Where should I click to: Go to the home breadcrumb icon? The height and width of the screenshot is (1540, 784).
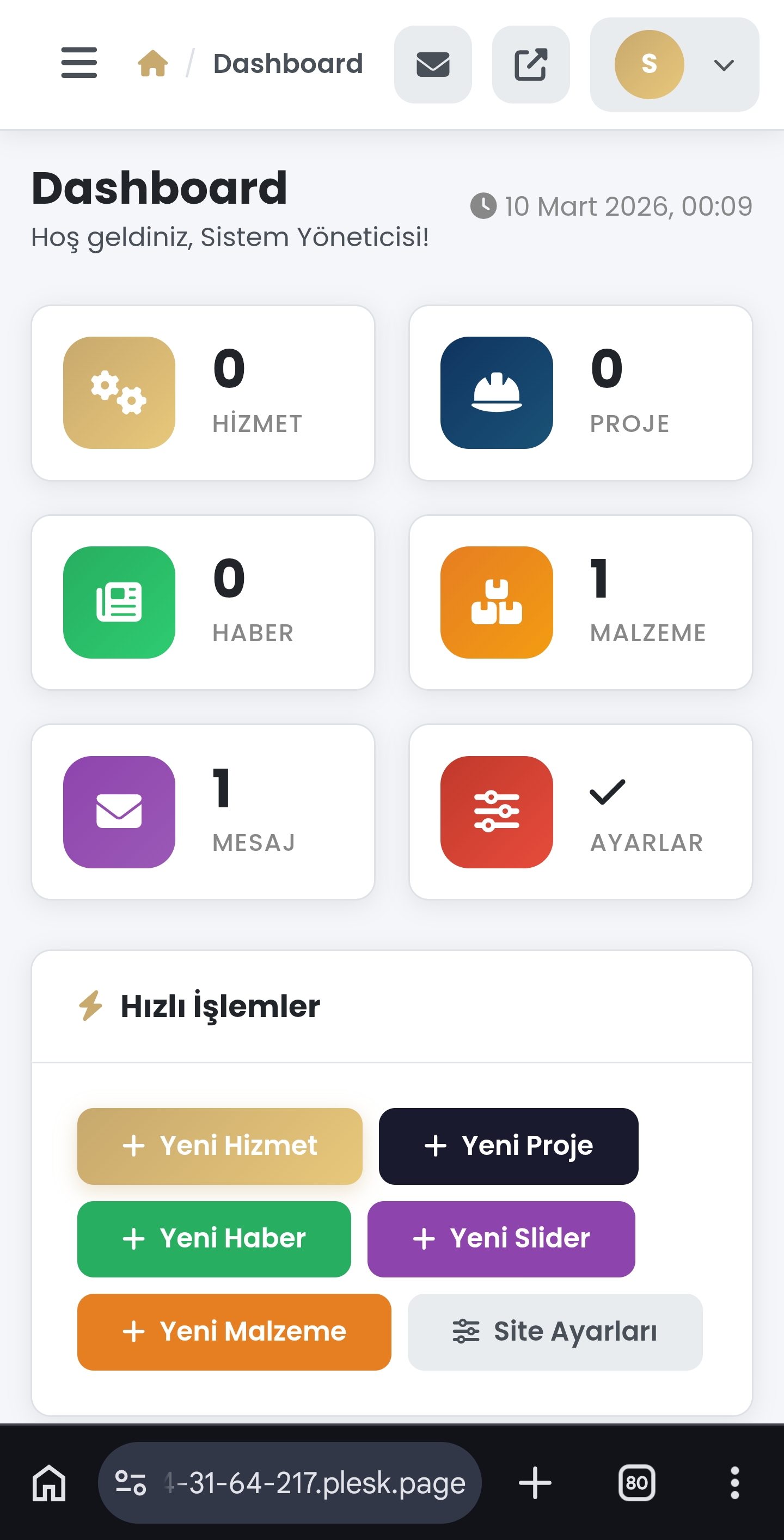[152, 63]
